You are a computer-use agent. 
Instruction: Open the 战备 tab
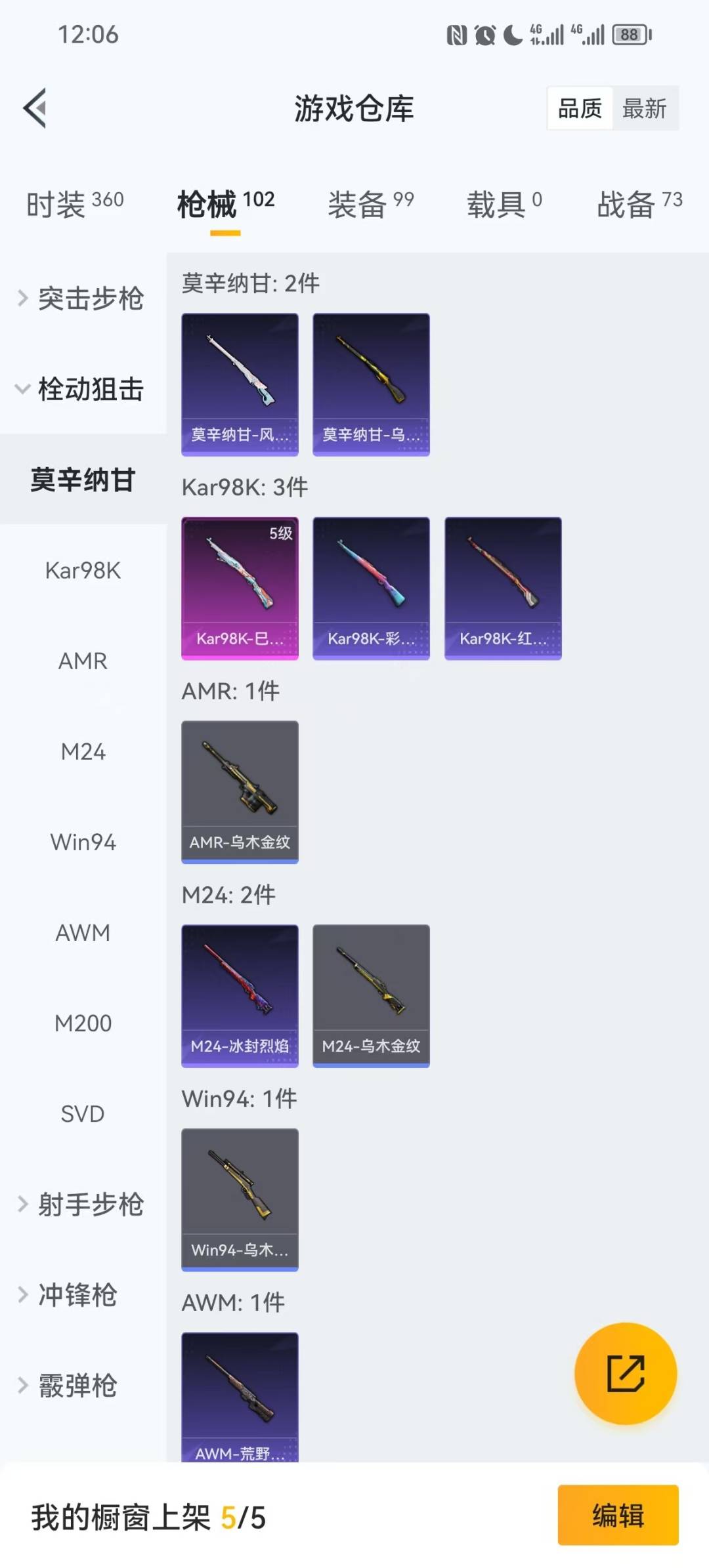(639, 204)
